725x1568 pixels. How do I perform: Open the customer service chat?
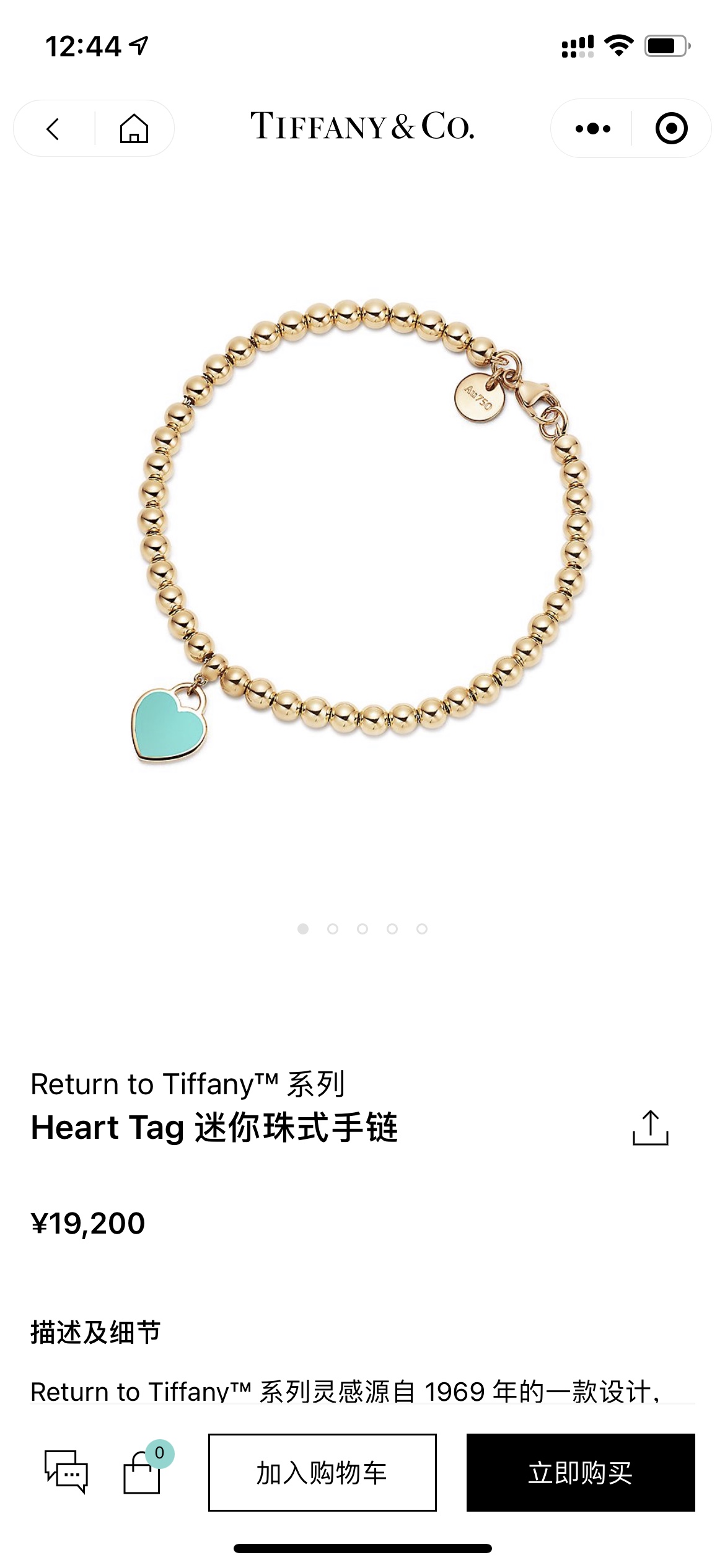(66, 1471)
